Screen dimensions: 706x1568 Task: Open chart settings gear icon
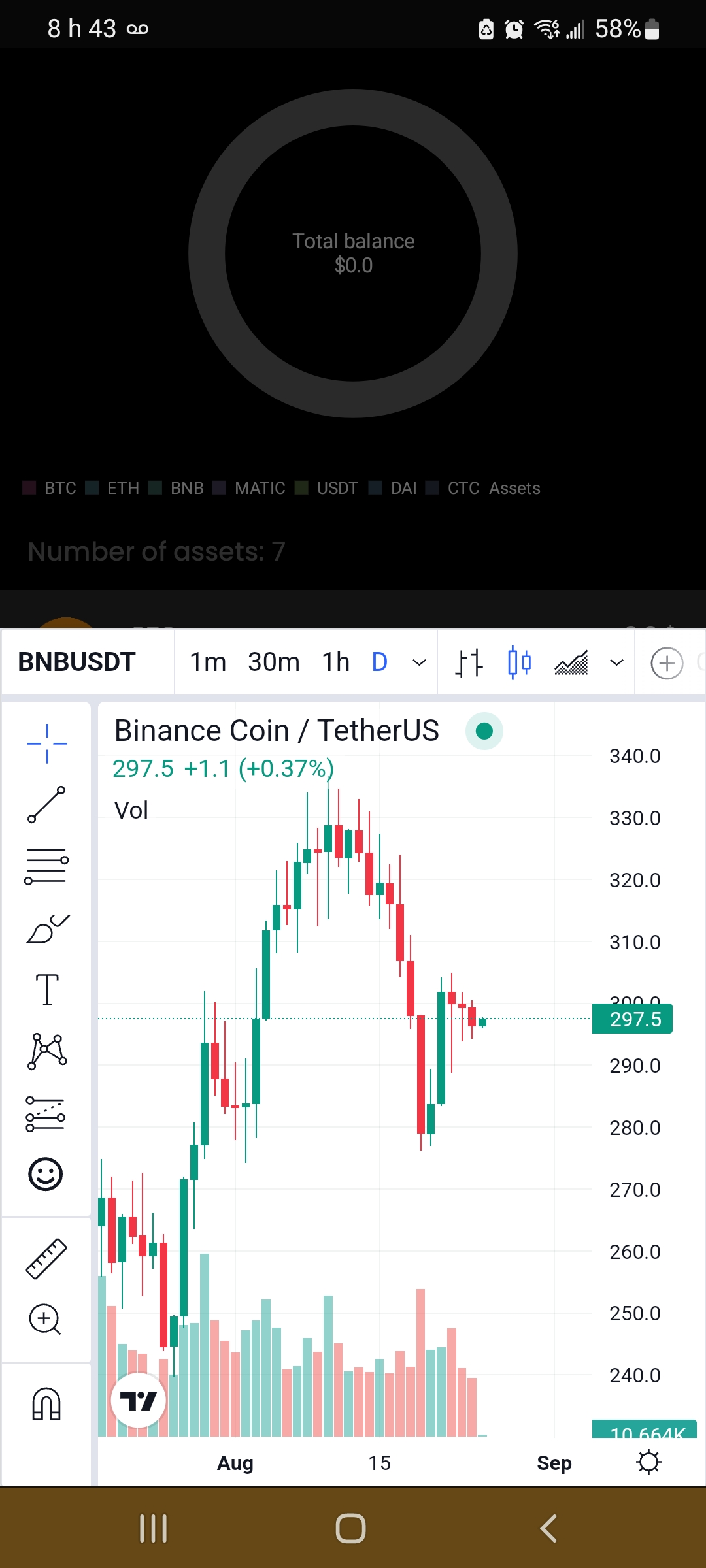coord(648,1462)
